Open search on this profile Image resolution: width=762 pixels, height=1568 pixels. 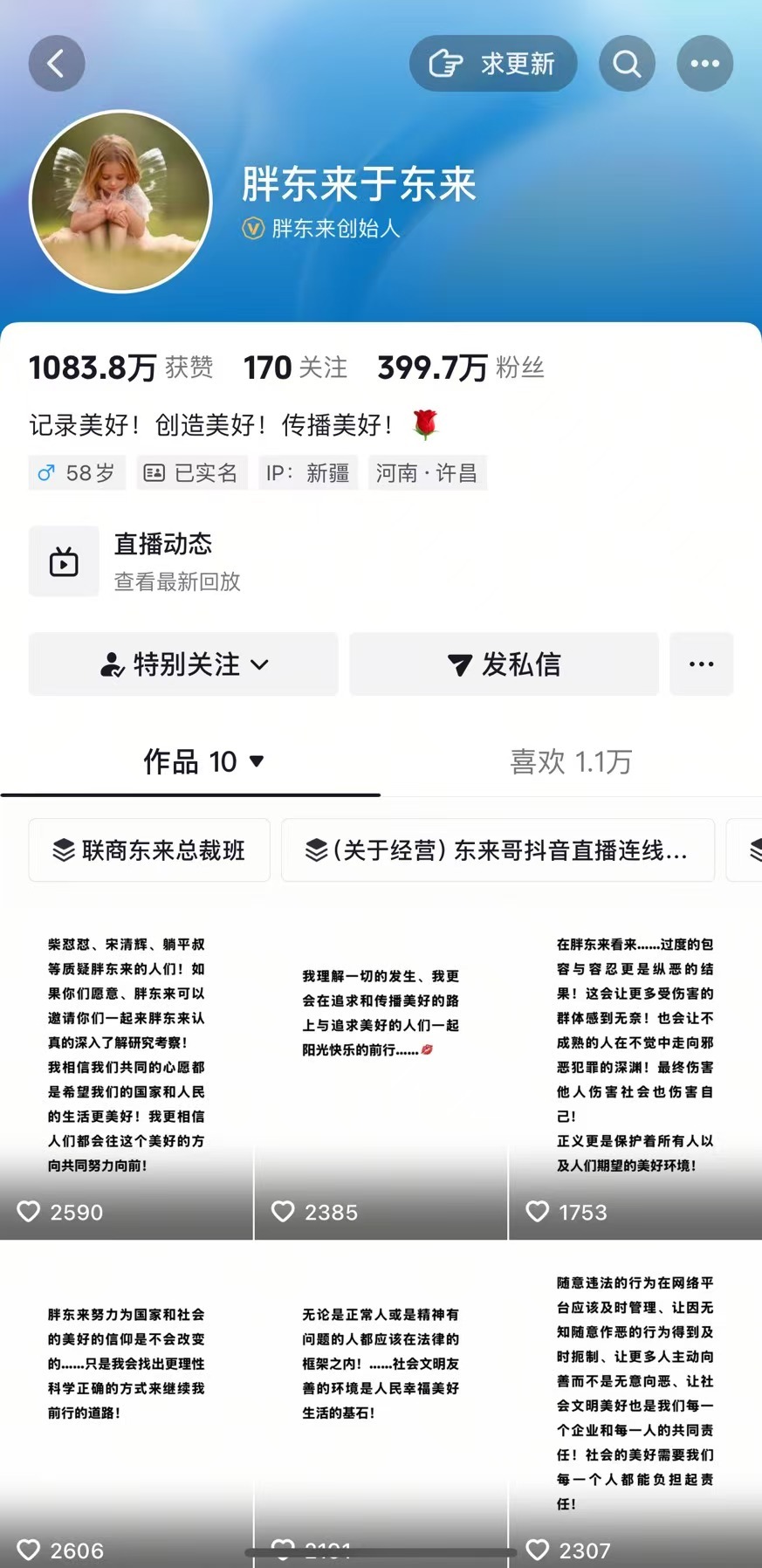pyautogui.click(x=627, y=64)
